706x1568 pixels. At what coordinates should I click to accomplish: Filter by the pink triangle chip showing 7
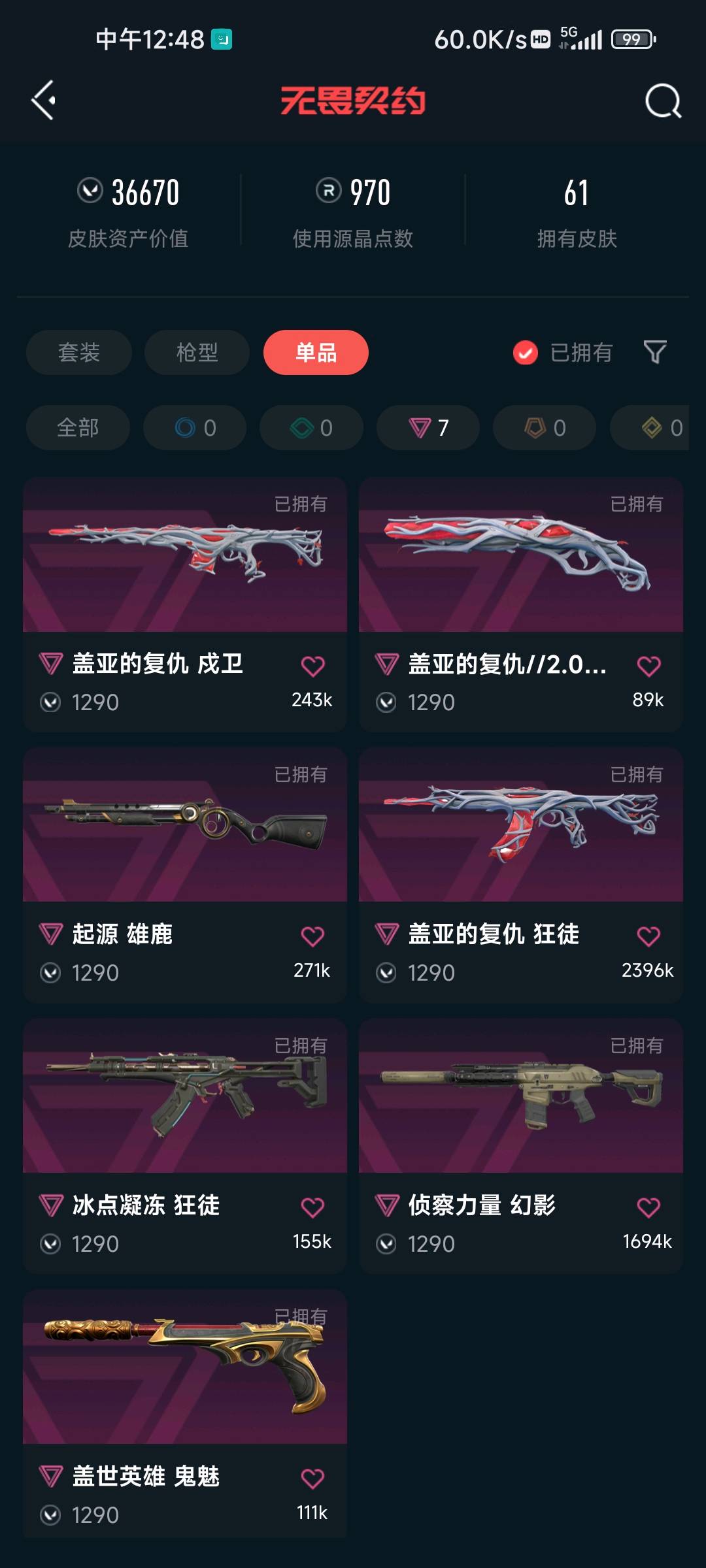pyautogui.click(x=428, y=428)
